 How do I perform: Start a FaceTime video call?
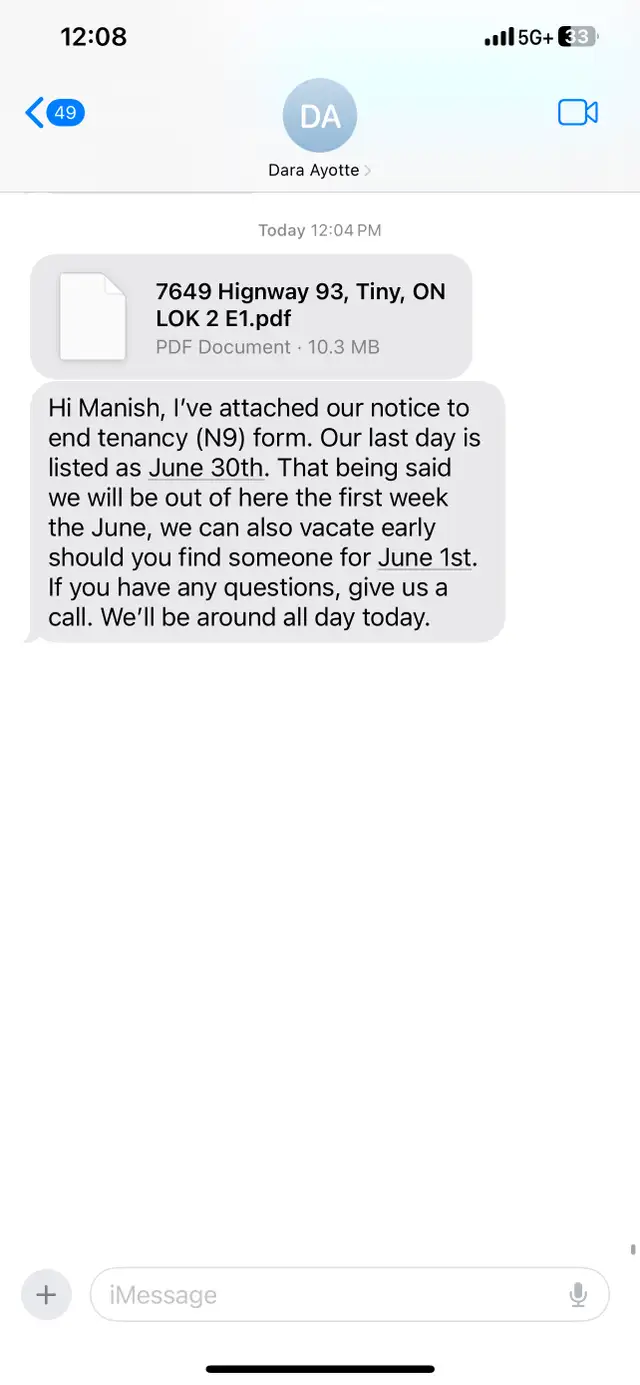tap(577, 113)
